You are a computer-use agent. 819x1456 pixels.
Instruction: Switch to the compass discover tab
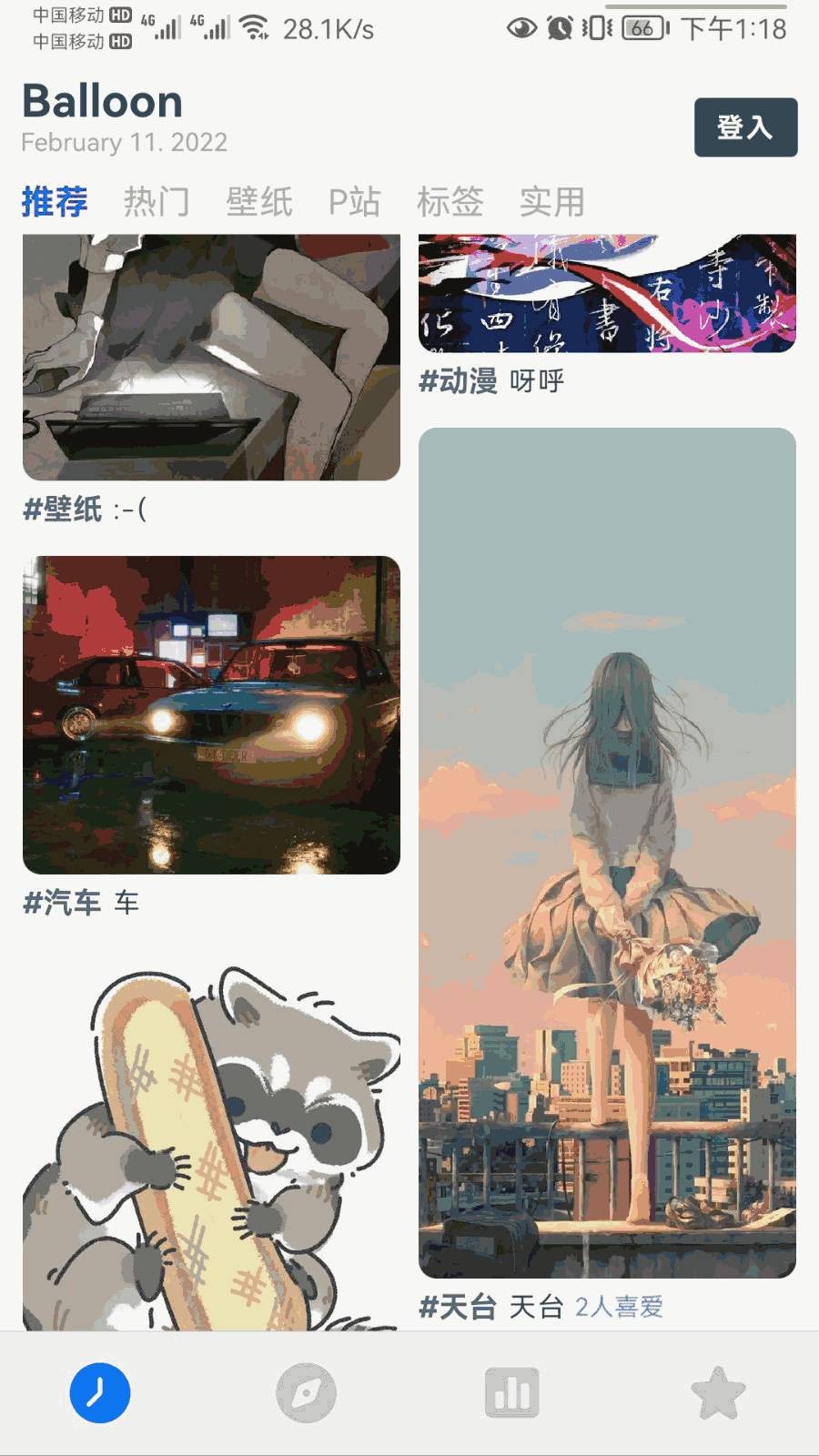coord(306,1393)
